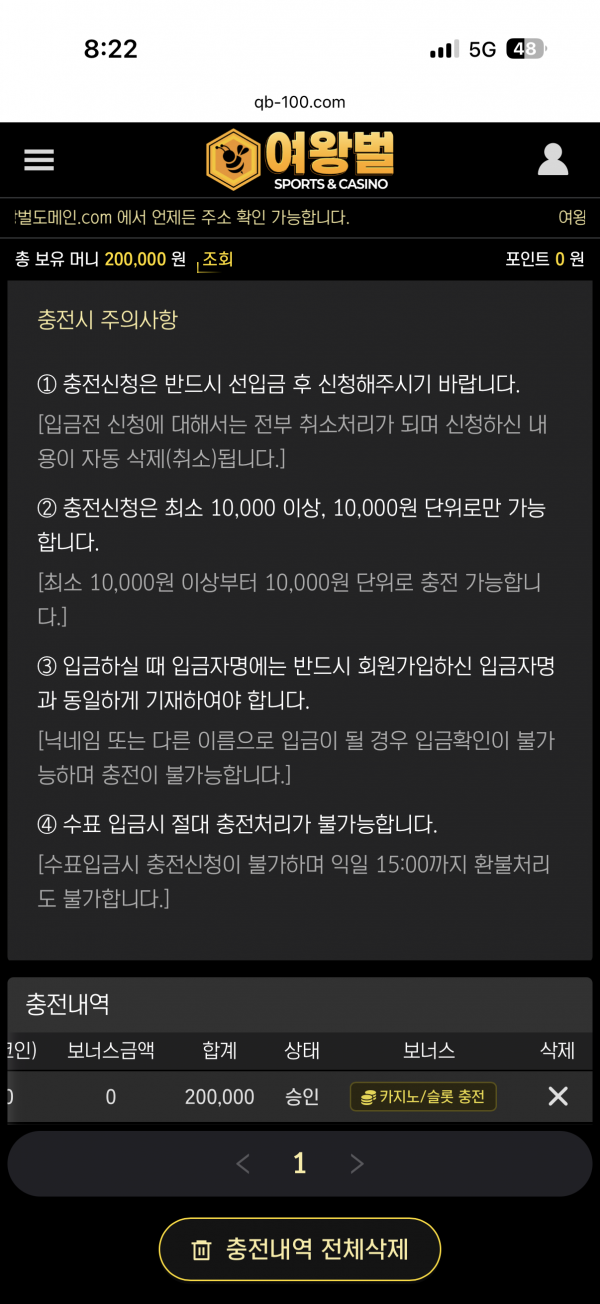Tap the qb-100.com address bar
This screenshot has height=1304, width=600.
[300, 102]
